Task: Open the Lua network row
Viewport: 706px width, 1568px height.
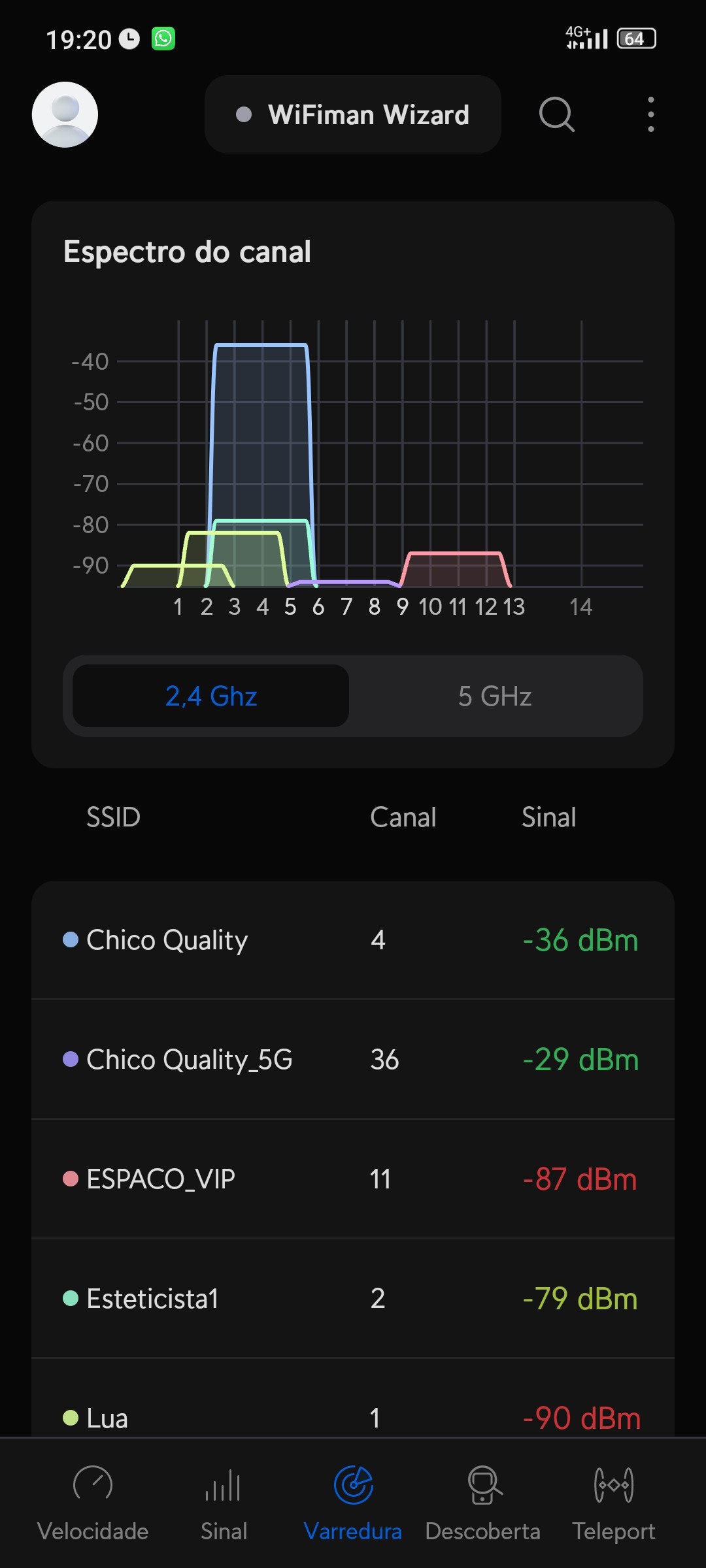Action: (353, 1411)
